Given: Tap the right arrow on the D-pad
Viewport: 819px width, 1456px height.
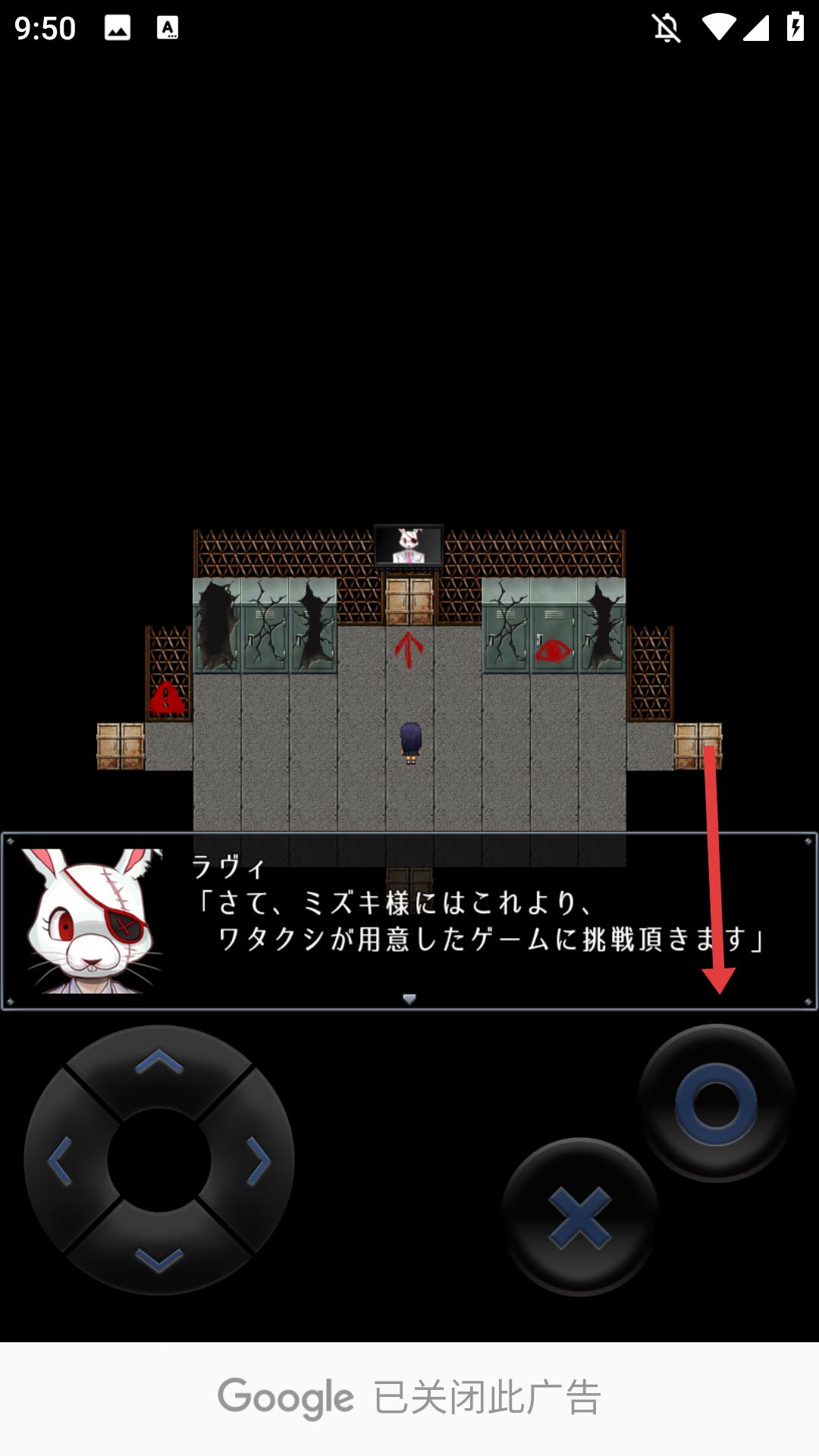Looking at the screenshot, I should [x=258, y=1160].
